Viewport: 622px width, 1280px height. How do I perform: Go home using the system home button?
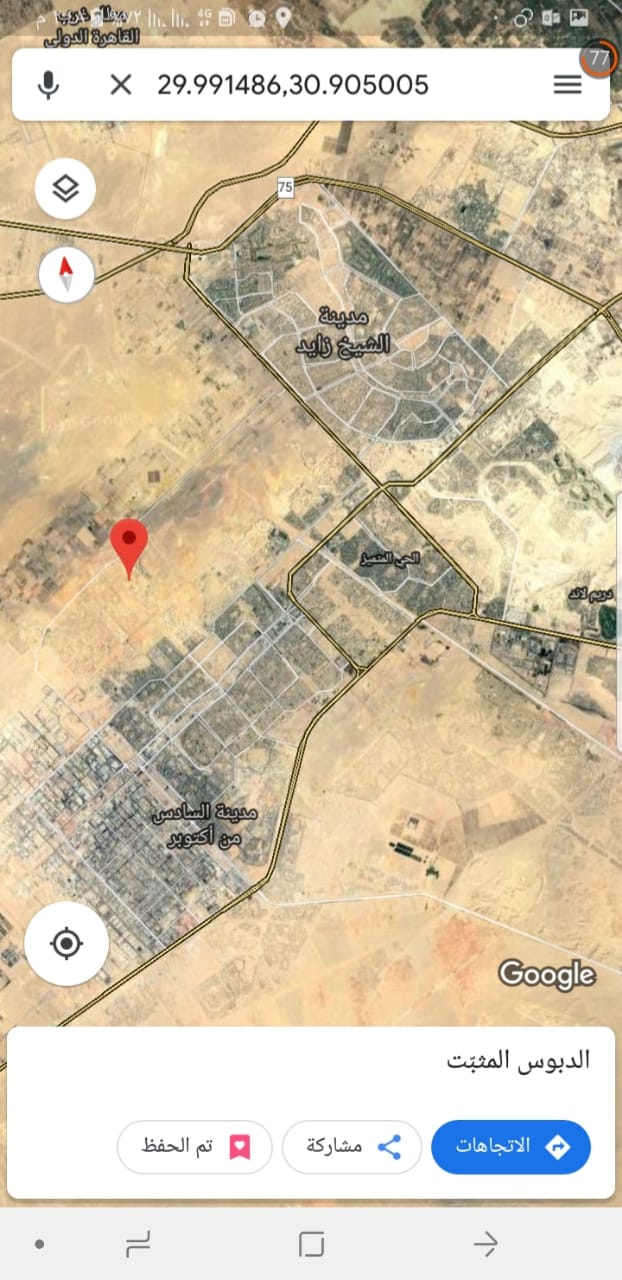tap(311, 1244)
